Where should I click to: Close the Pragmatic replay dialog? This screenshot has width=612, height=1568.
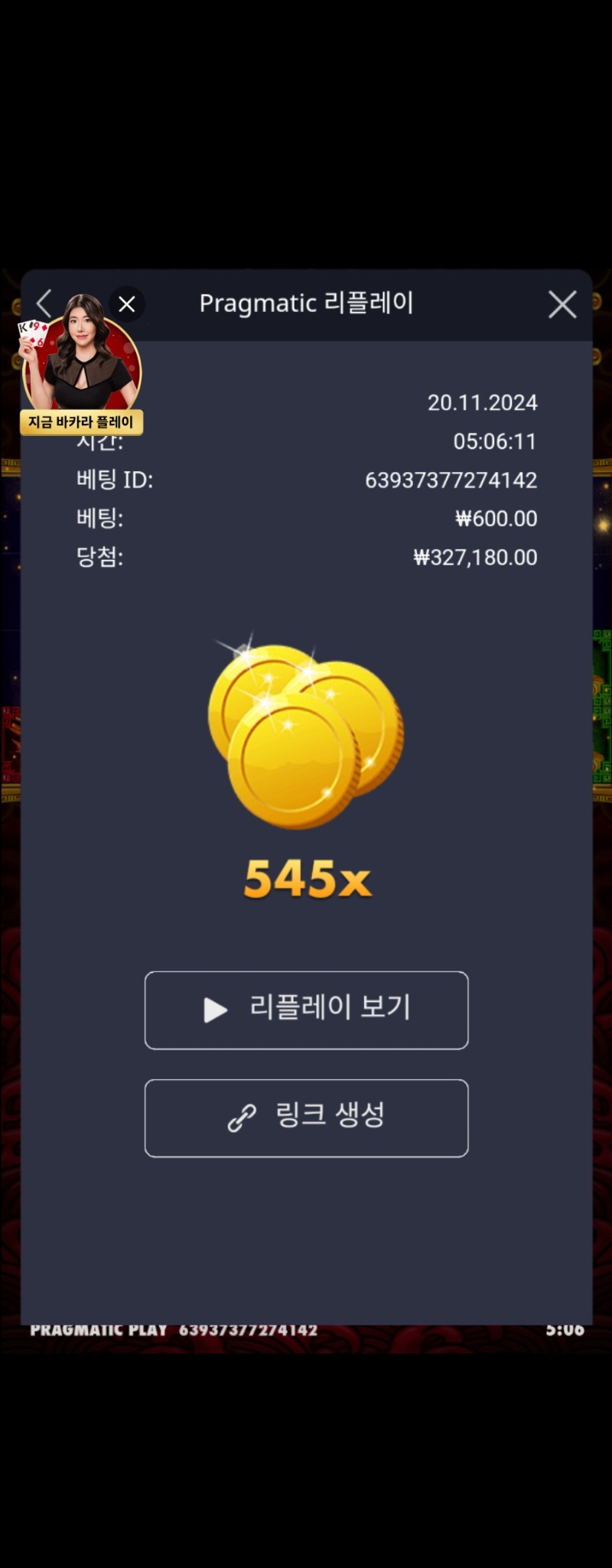(562, 304)
